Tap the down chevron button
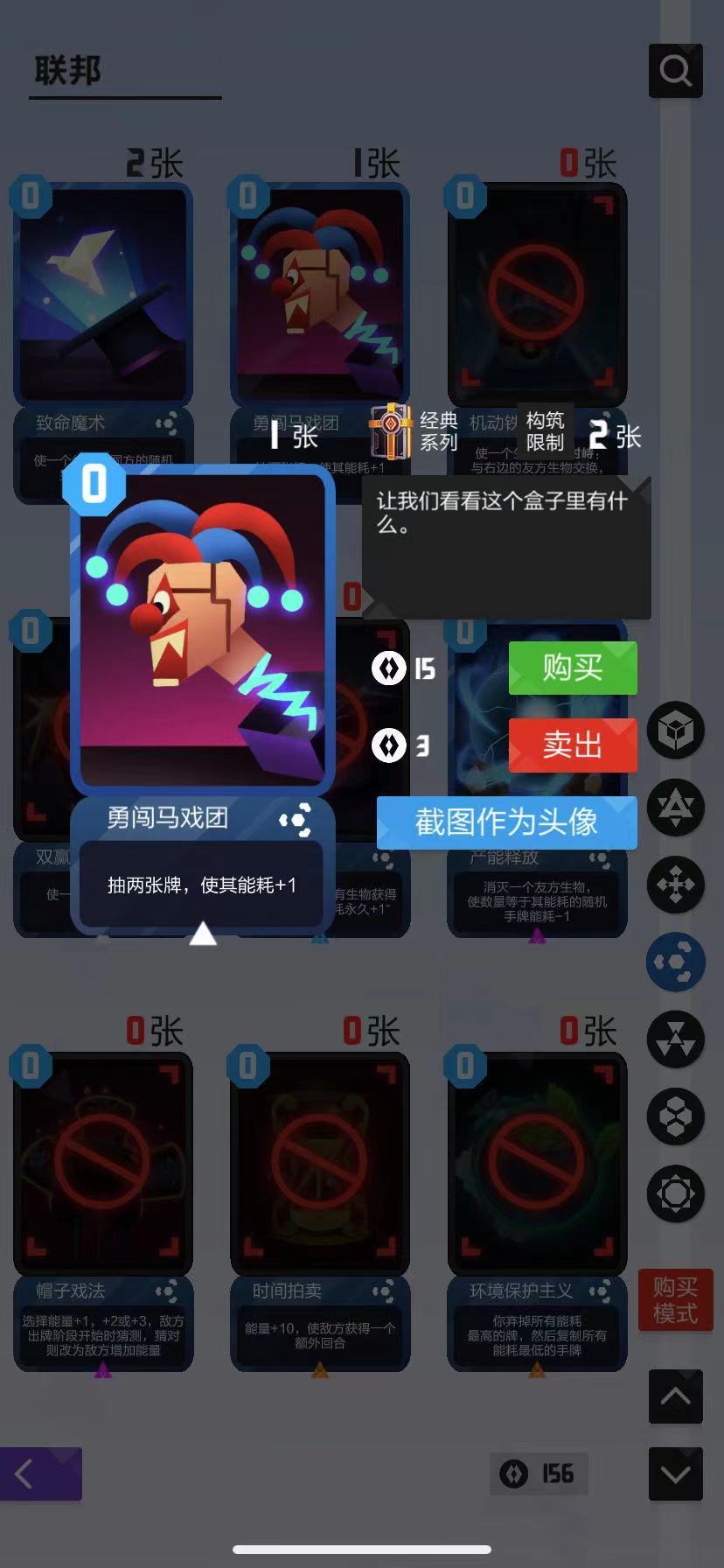Viewport: 724px width, 1568px height. pyautogui.click(x=675, y=1474)
